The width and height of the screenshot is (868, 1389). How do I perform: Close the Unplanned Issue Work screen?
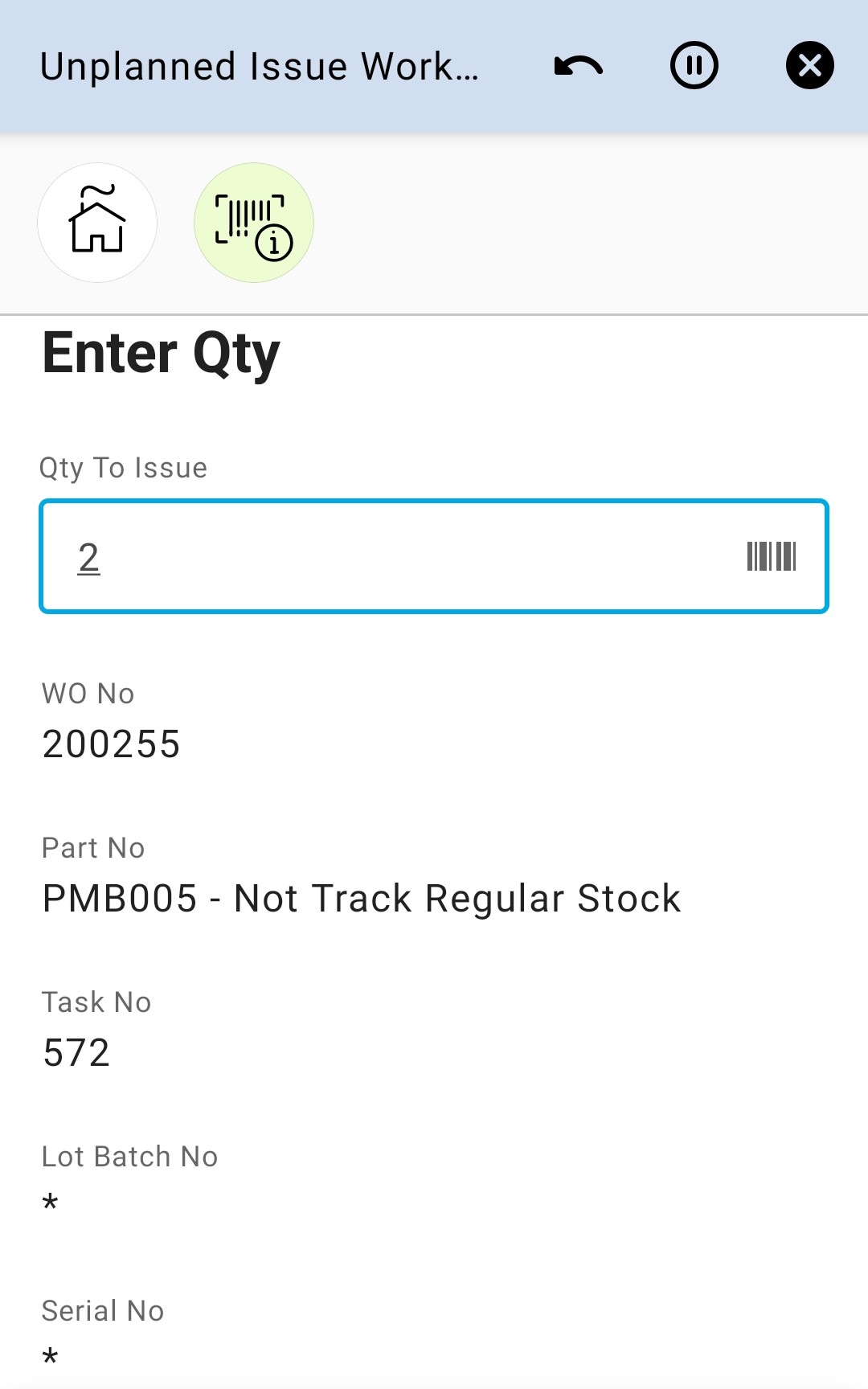[x=809, y=66]
